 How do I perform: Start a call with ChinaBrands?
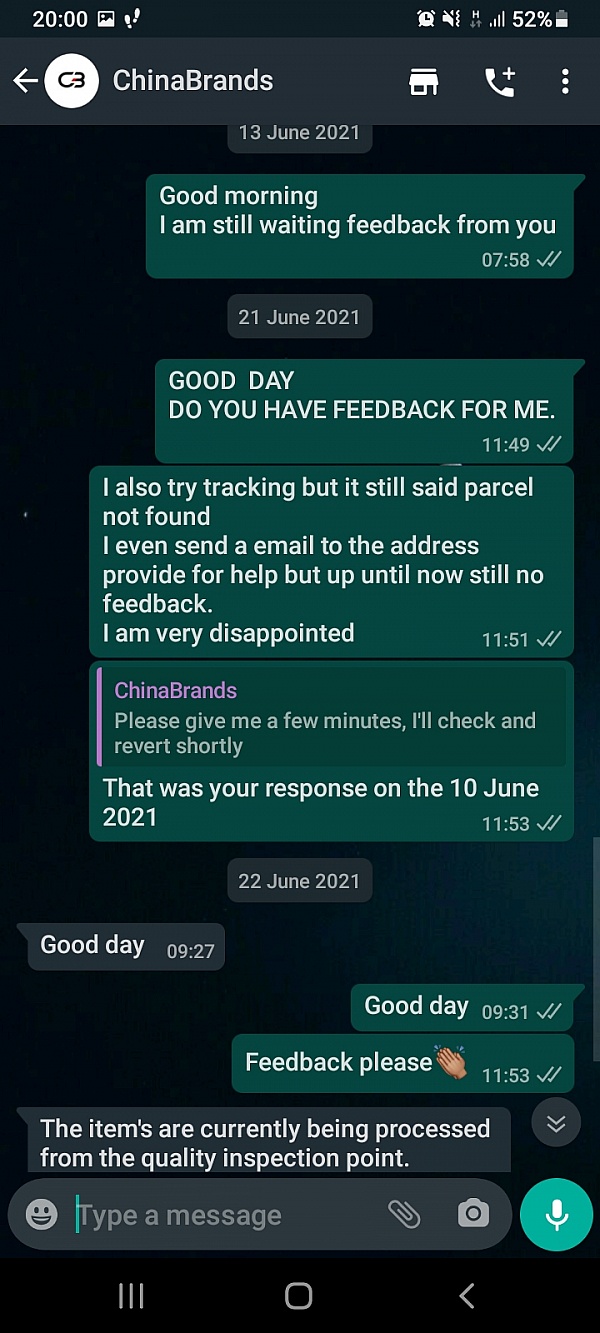coord(499,82)
